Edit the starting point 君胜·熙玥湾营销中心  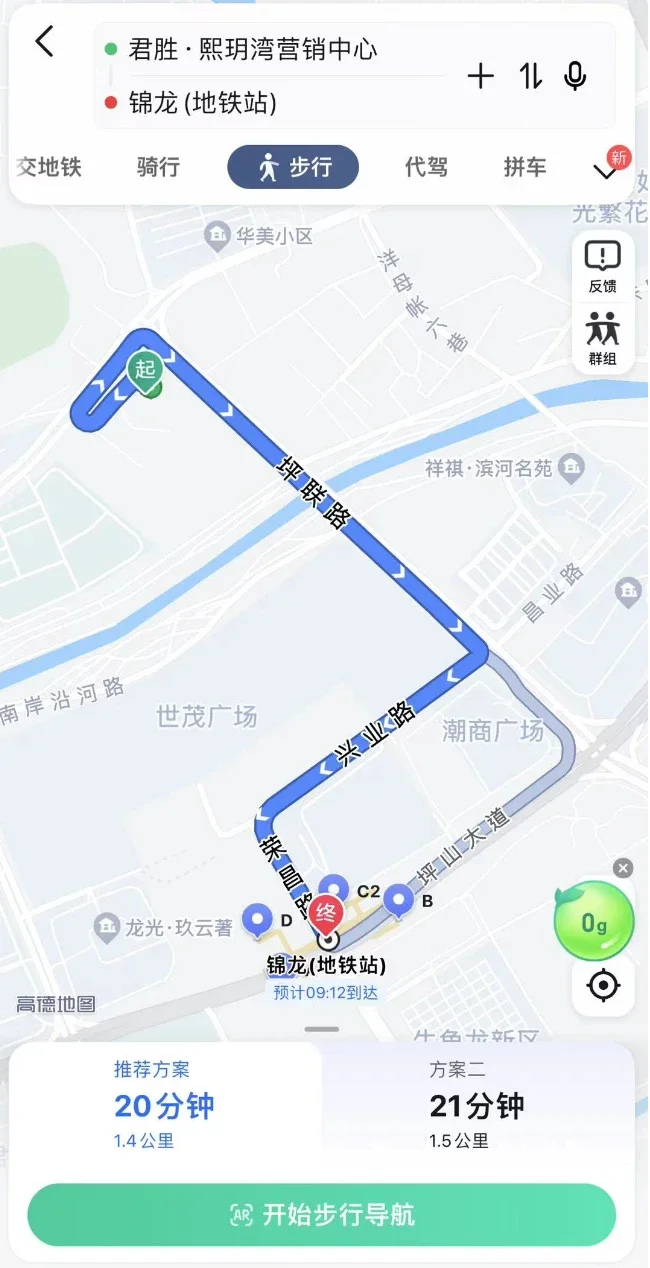pos(253,49)
